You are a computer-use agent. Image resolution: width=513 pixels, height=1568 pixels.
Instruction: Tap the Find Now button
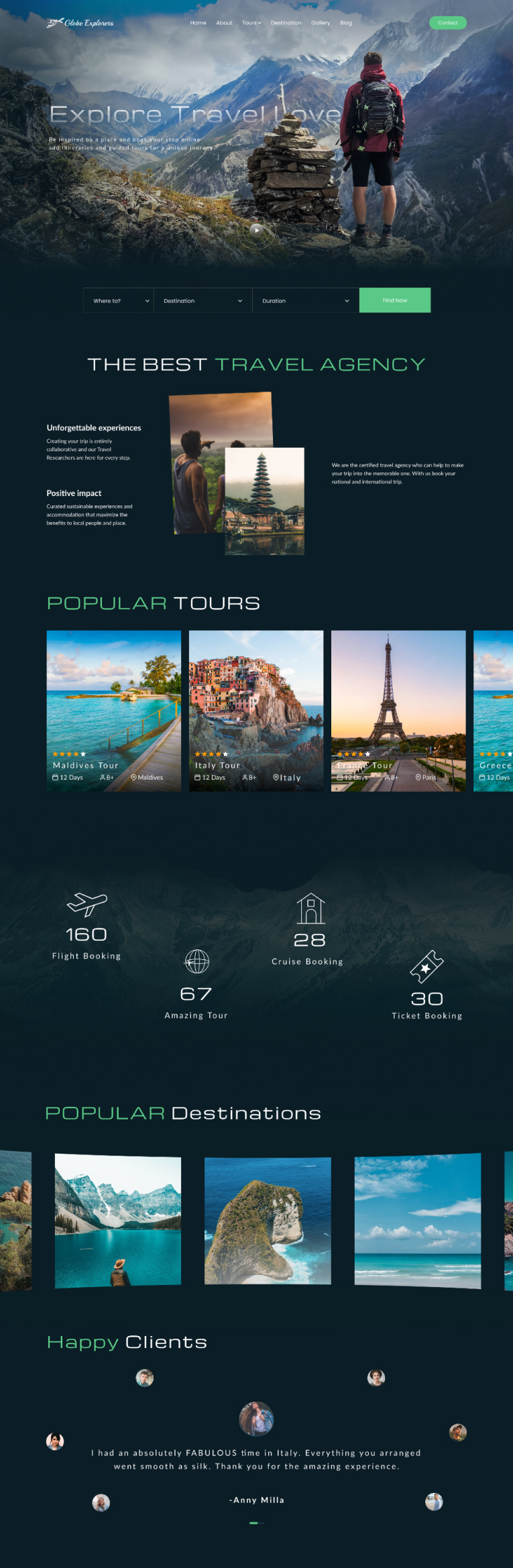395,300
